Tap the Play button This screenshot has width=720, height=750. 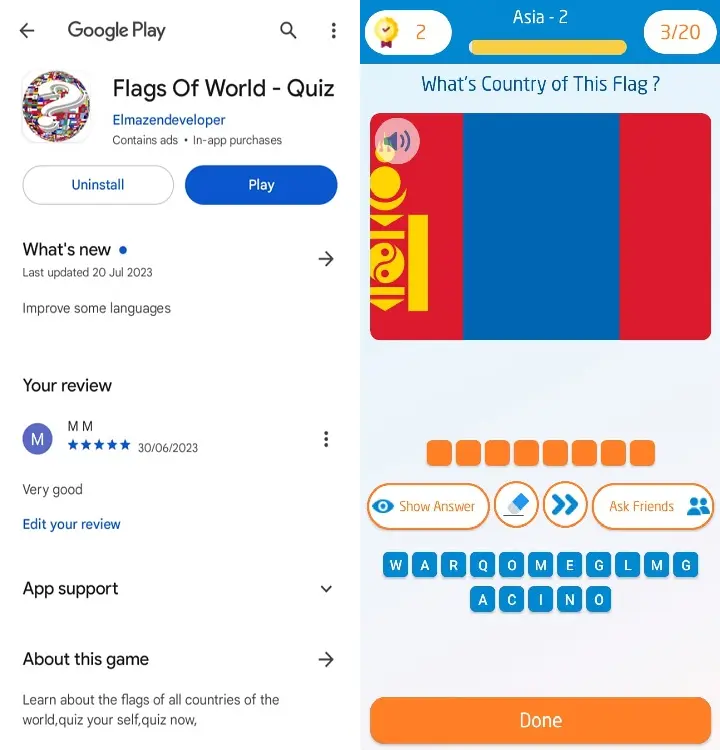click(261, 185)
